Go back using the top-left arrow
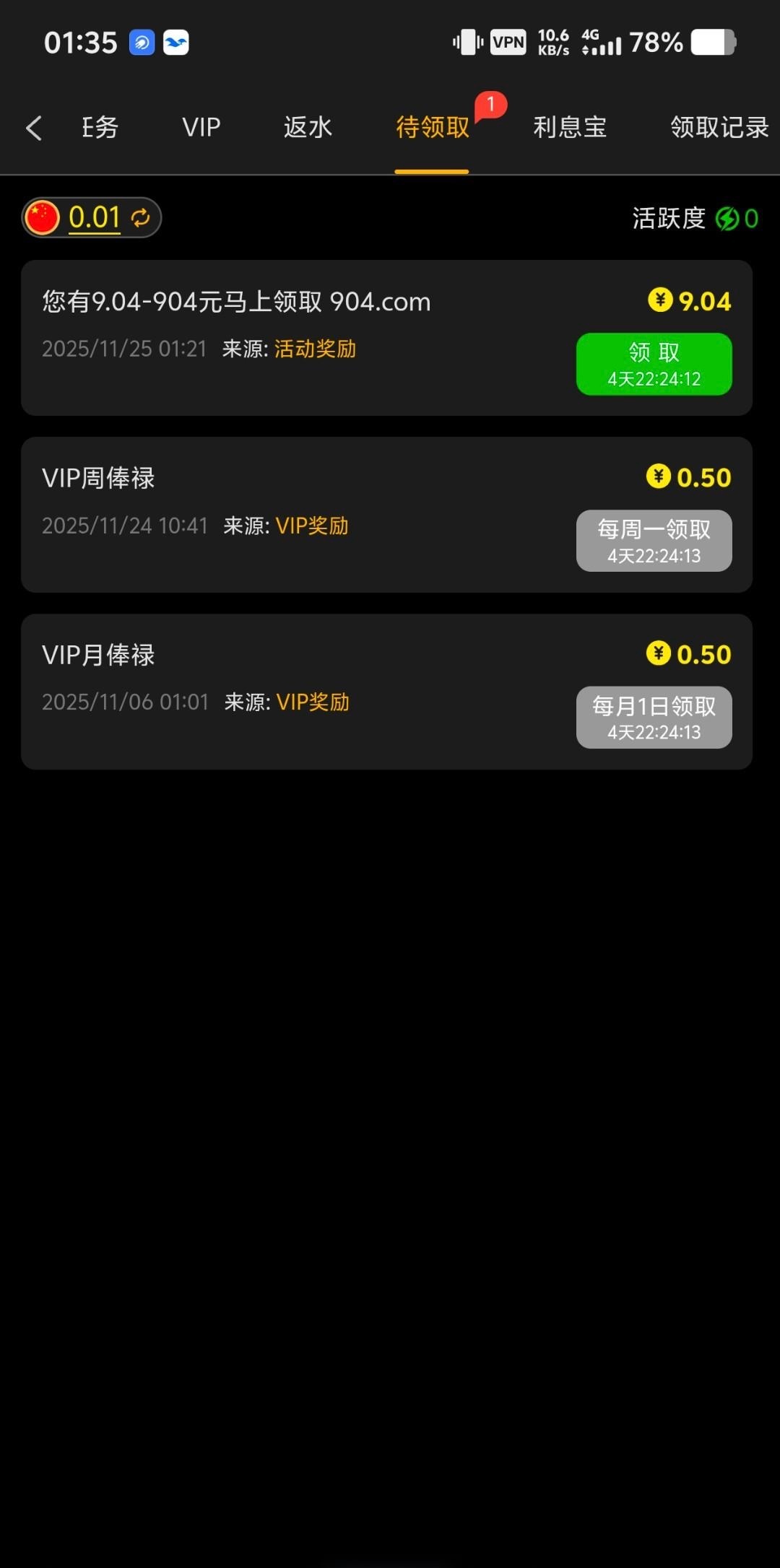This screenshot has width=780, height=1568. click(34, 129)
